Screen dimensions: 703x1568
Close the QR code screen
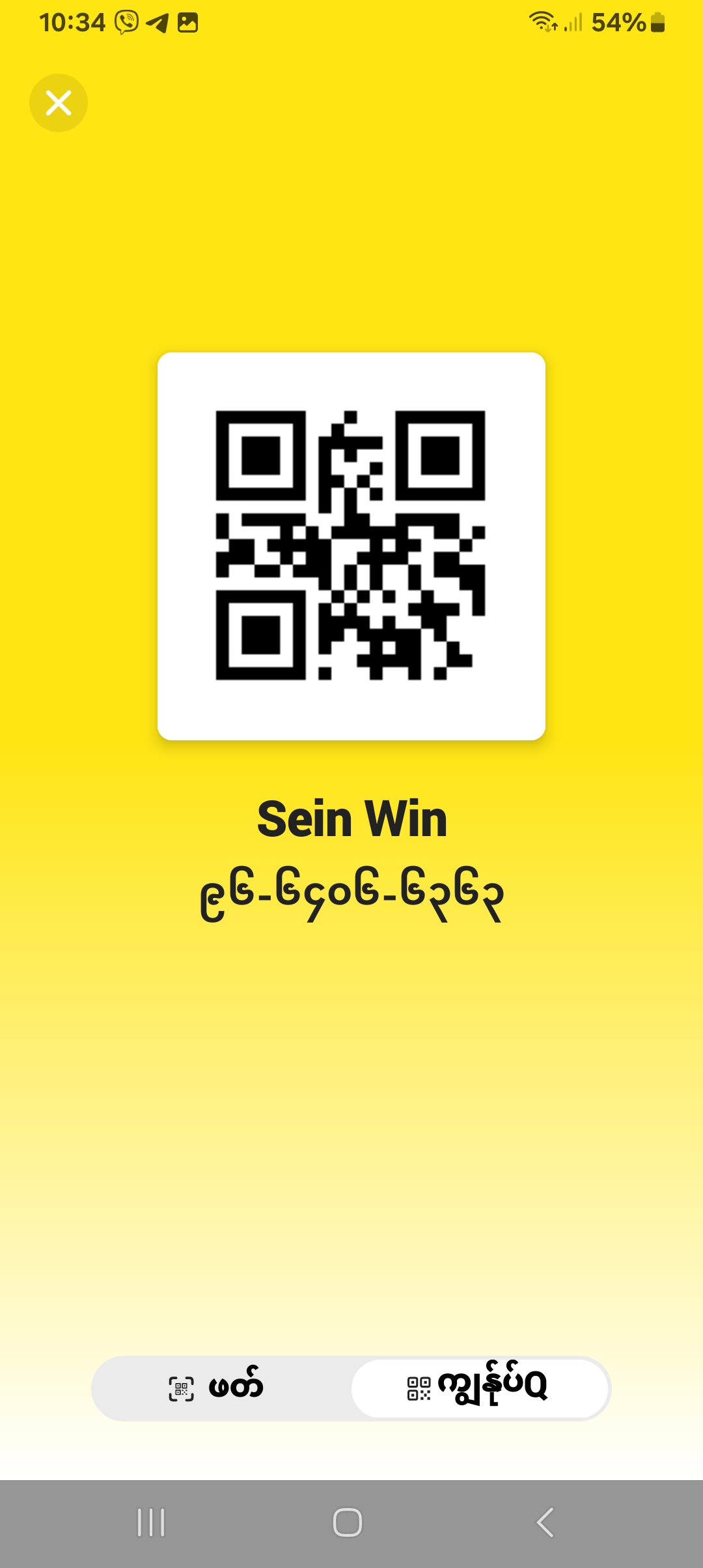(59, 103)
